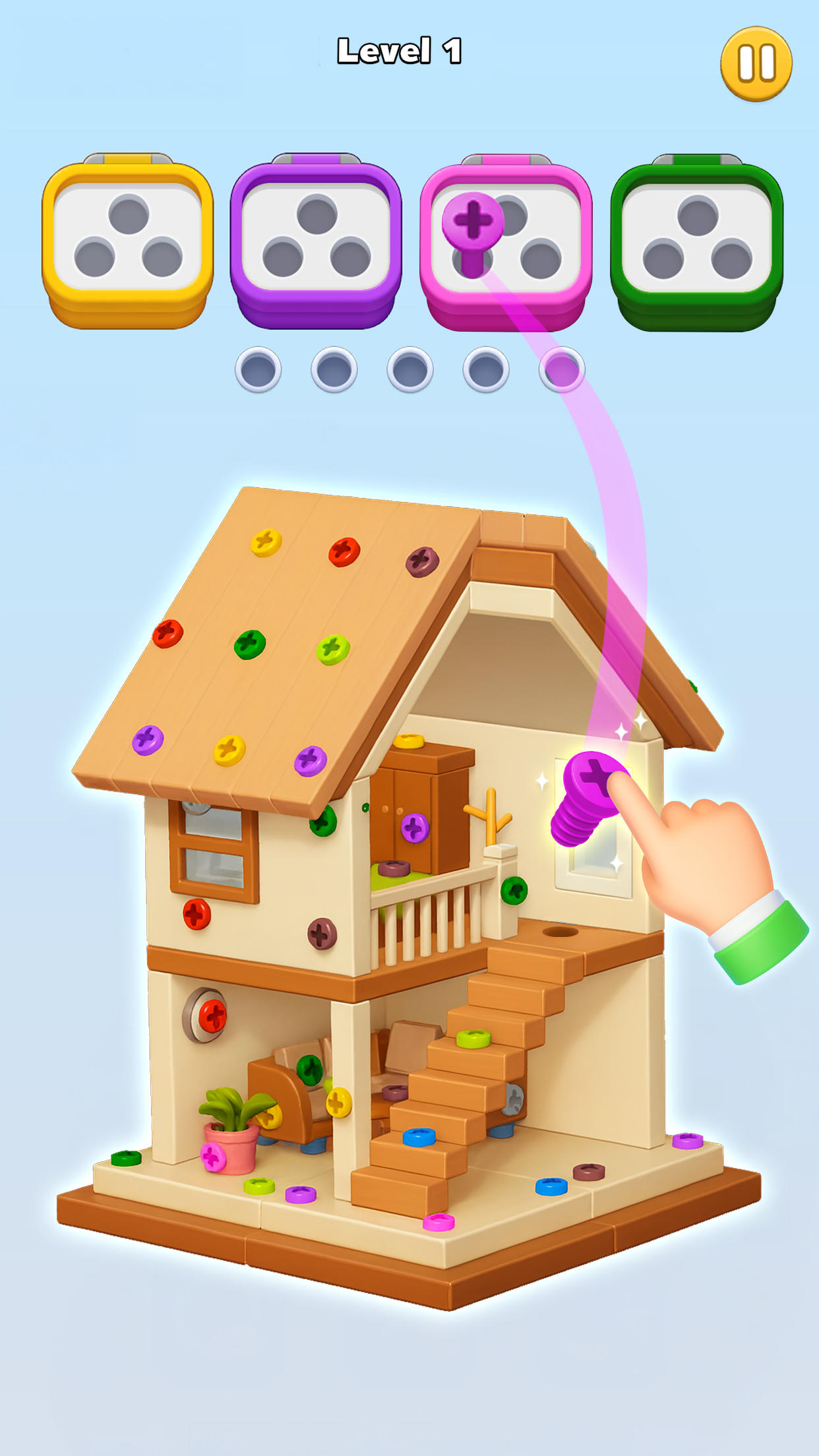Tap the red screw in the round wall plate
Screen dimensions: 819x1456
click(212, 1016)
